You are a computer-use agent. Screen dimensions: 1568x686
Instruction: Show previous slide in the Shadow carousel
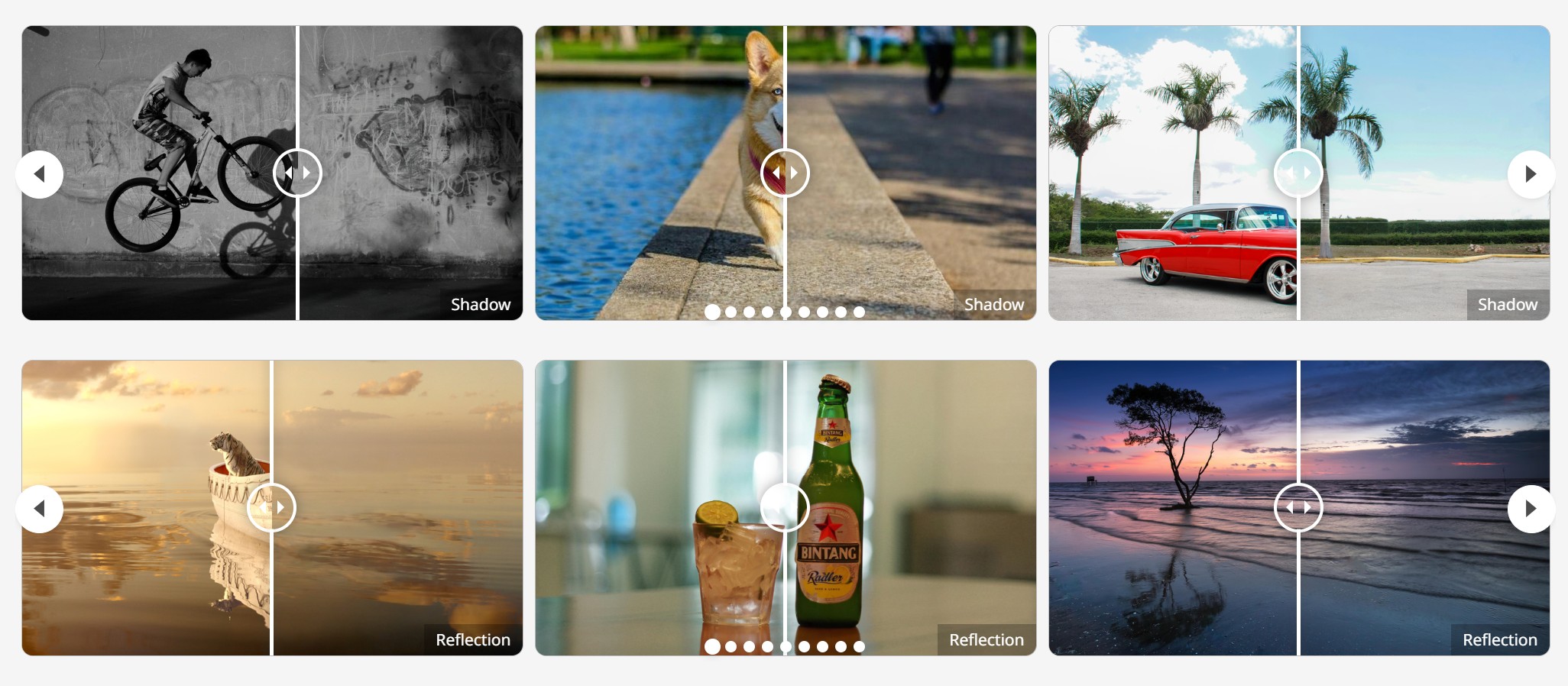click(39, 174)
